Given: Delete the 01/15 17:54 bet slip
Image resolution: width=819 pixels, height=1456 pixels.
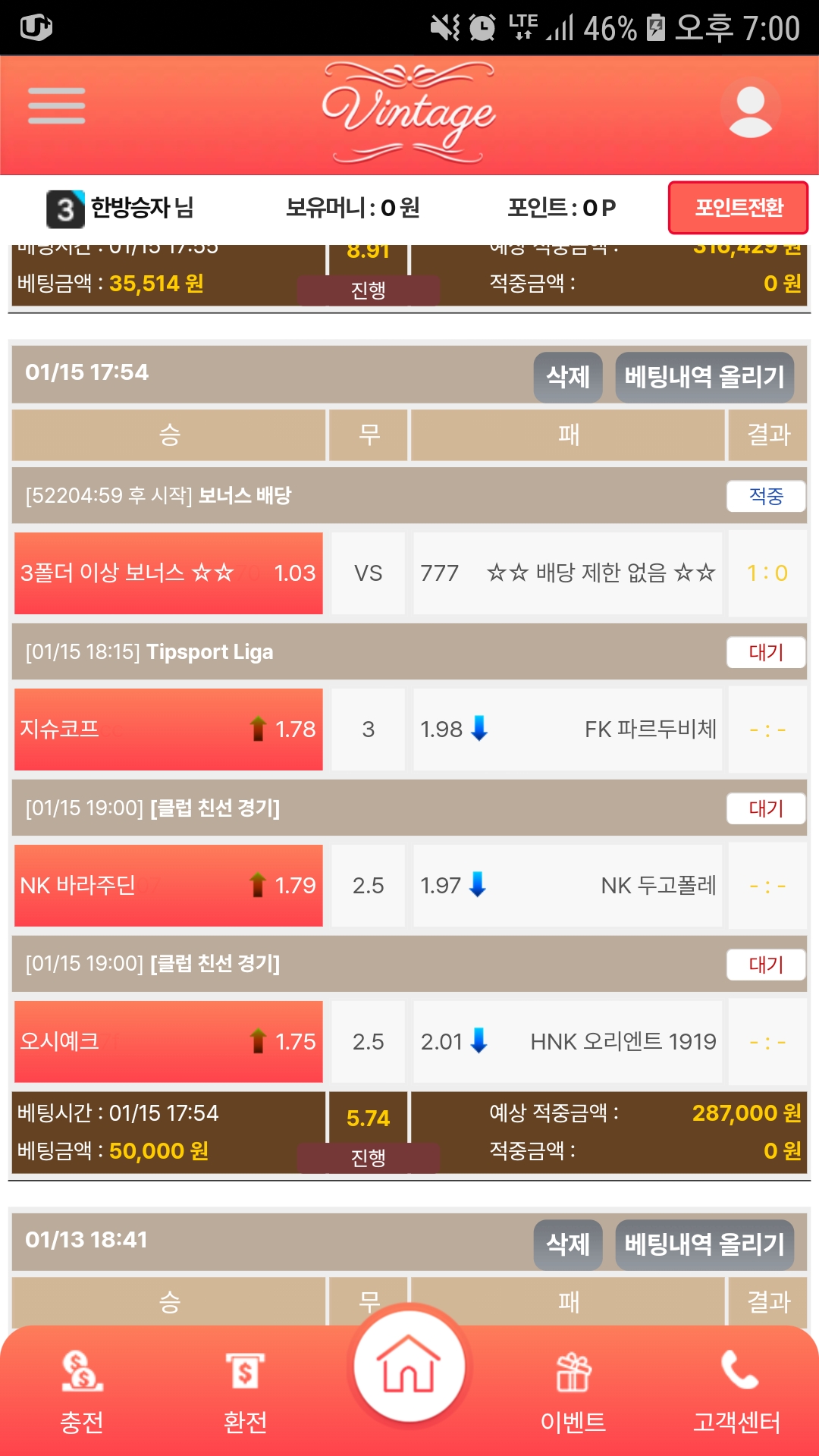Looking at the screenshot, I should coord(568,377).
